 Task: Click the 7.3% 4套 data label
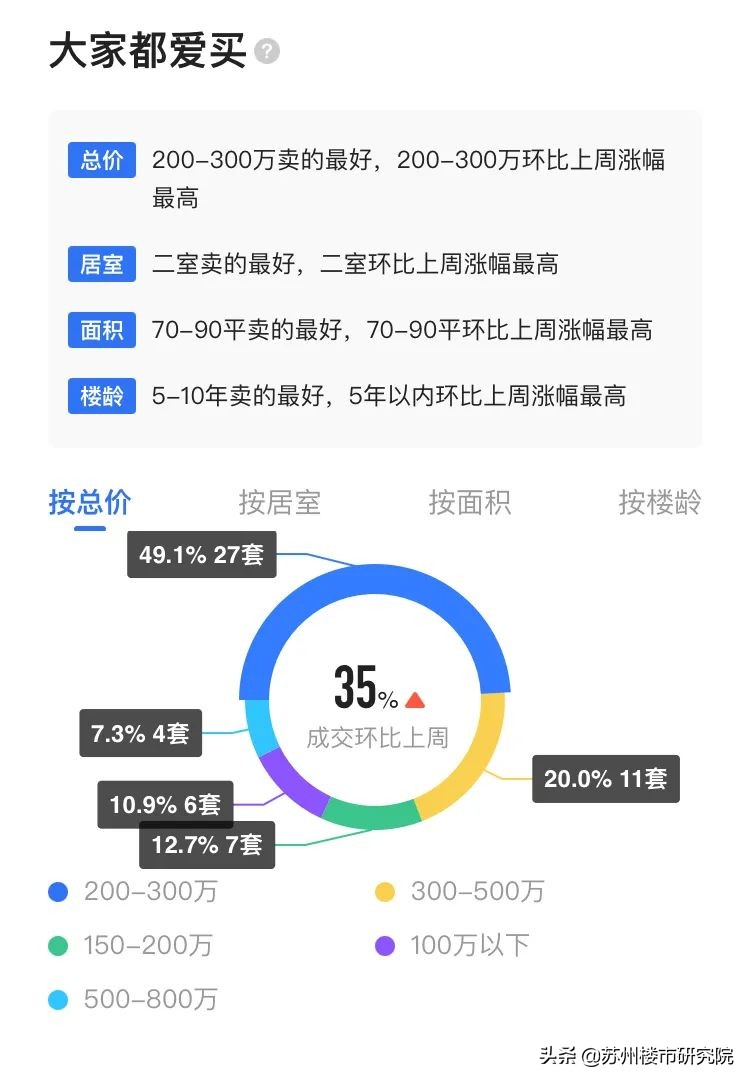[140, 733]
